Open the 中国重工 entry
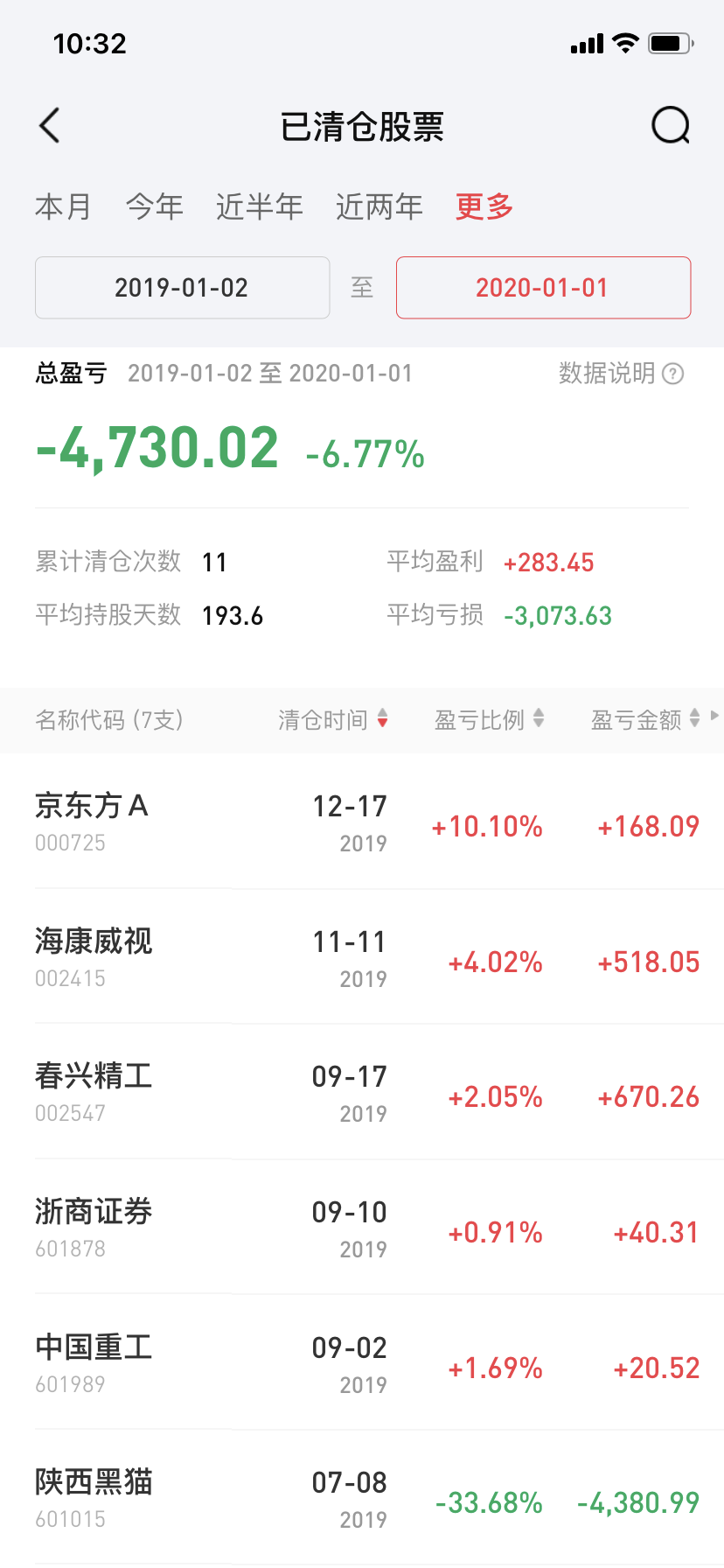The image size is (724, 1568). pos(362,1364)
